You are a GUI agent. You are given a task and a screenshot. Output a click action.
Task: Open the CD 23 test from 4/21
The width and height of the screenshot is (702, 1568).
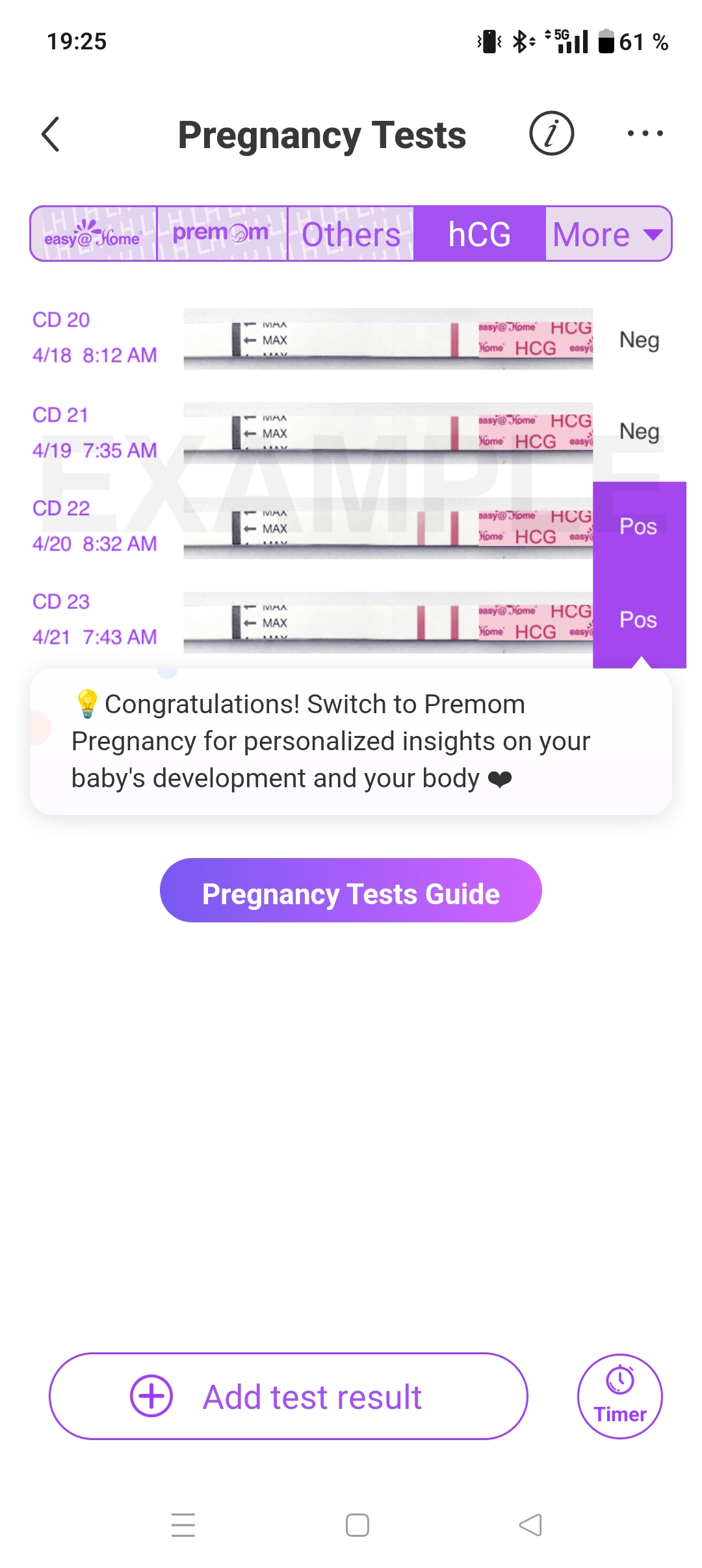(x=387, y=622)
